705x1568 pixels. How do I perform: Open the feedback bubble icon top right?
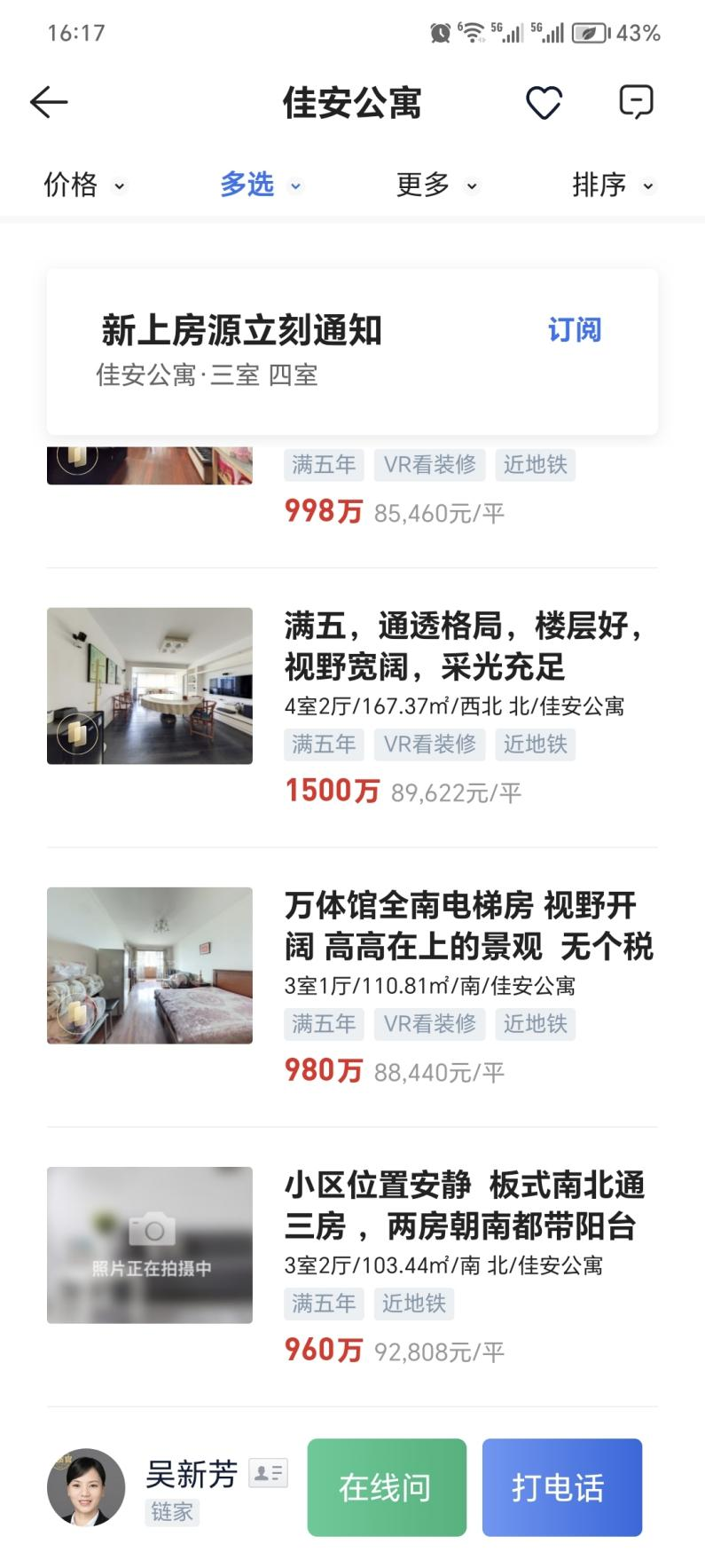tap(637, 101)
